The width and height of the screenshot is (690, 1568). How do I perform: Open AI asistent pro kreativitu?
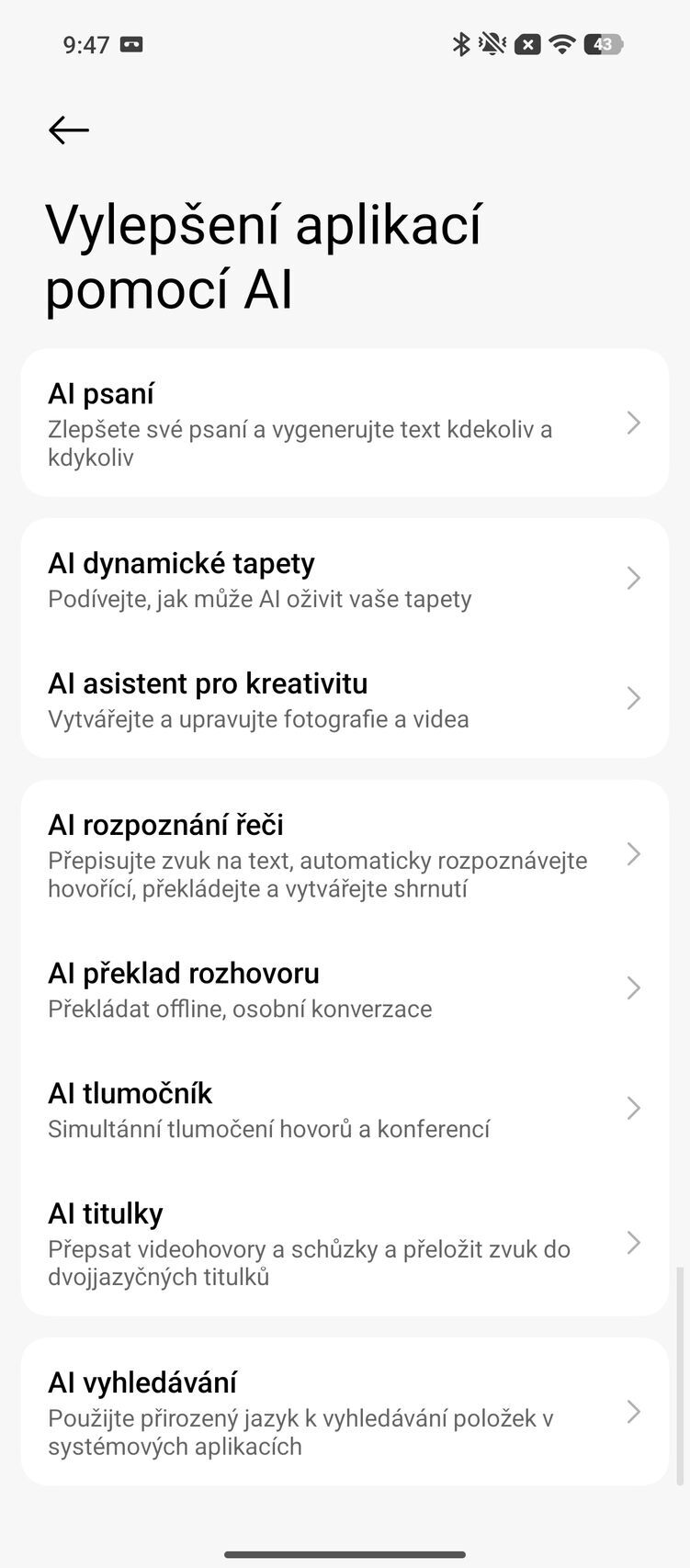click(345, 698)
